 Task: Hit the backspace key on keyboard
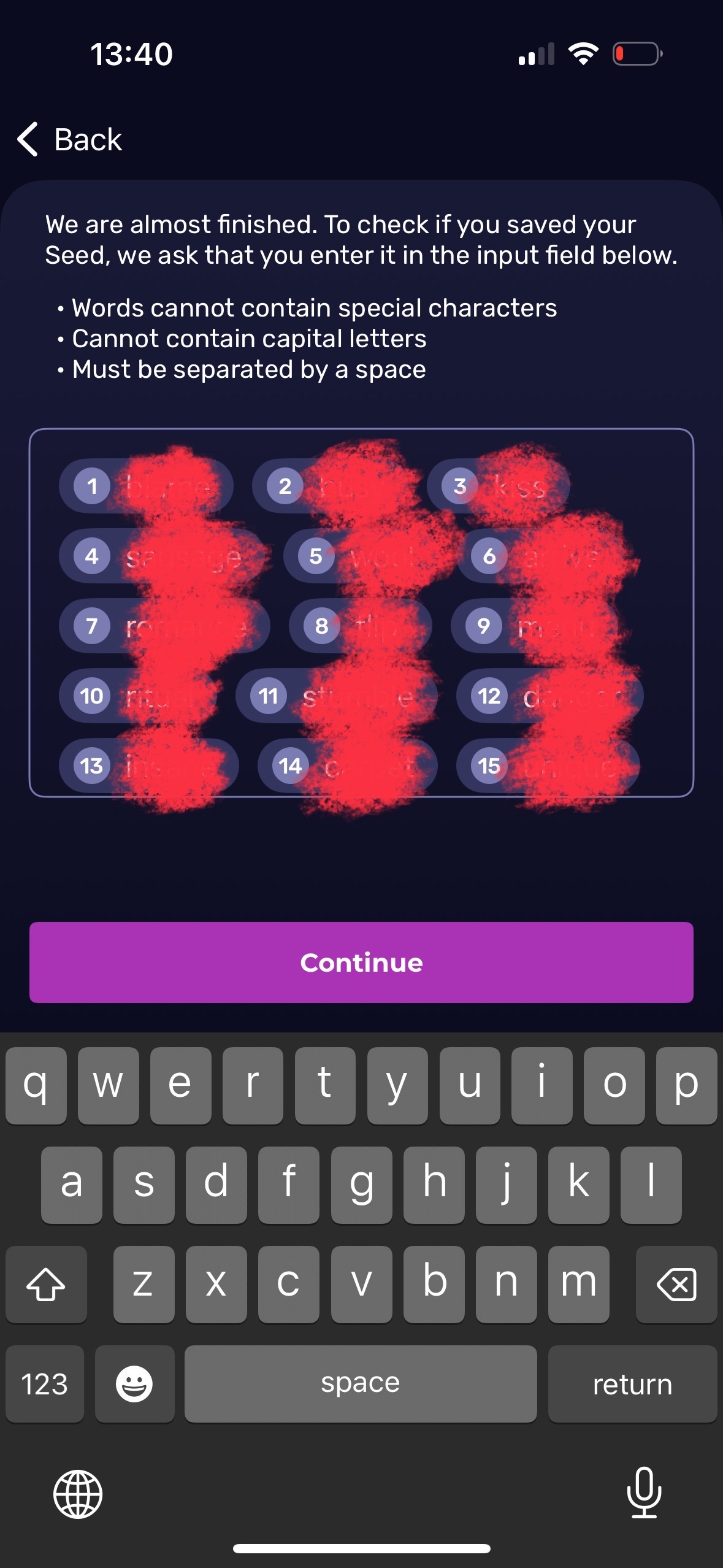click(676, 1284)
